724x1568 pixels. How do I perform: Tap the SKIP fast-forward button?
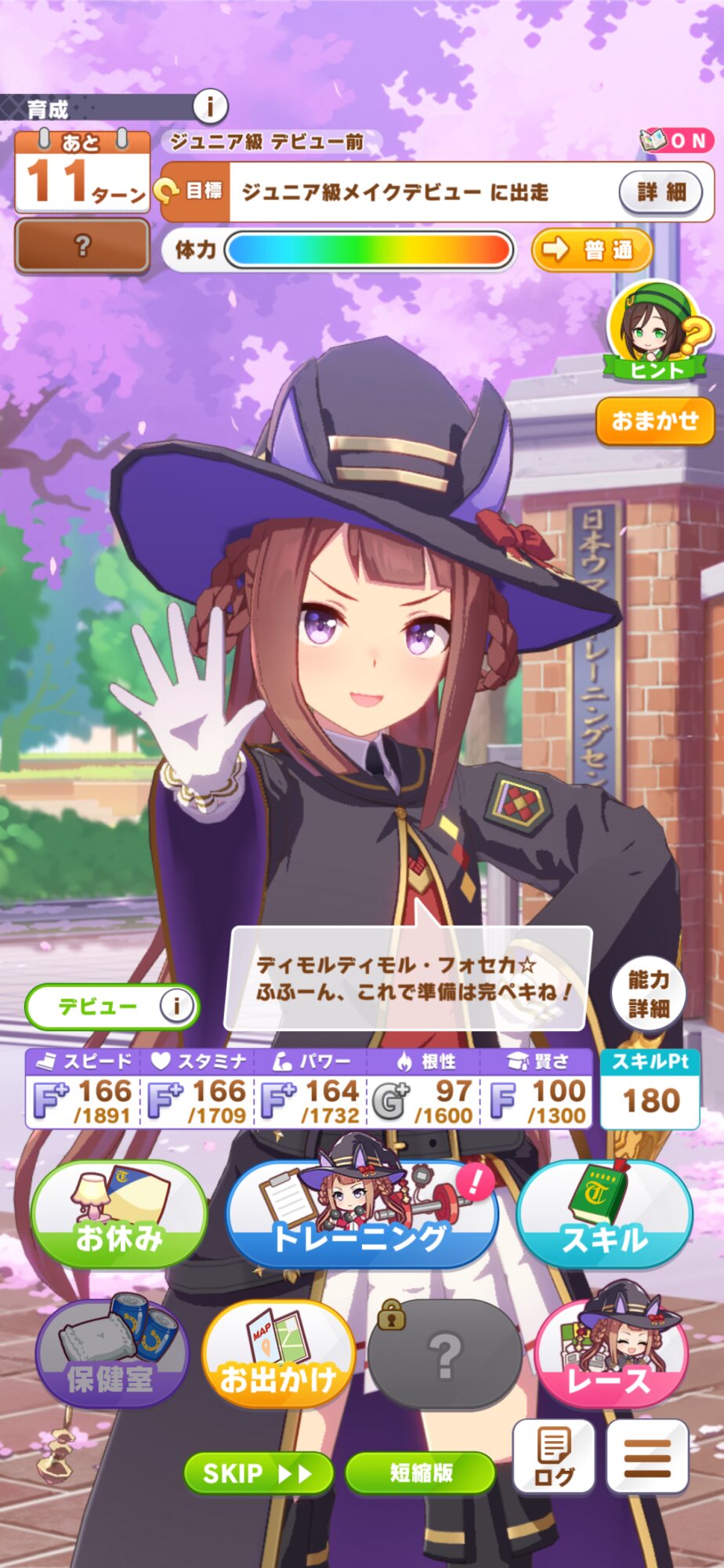259,1473
